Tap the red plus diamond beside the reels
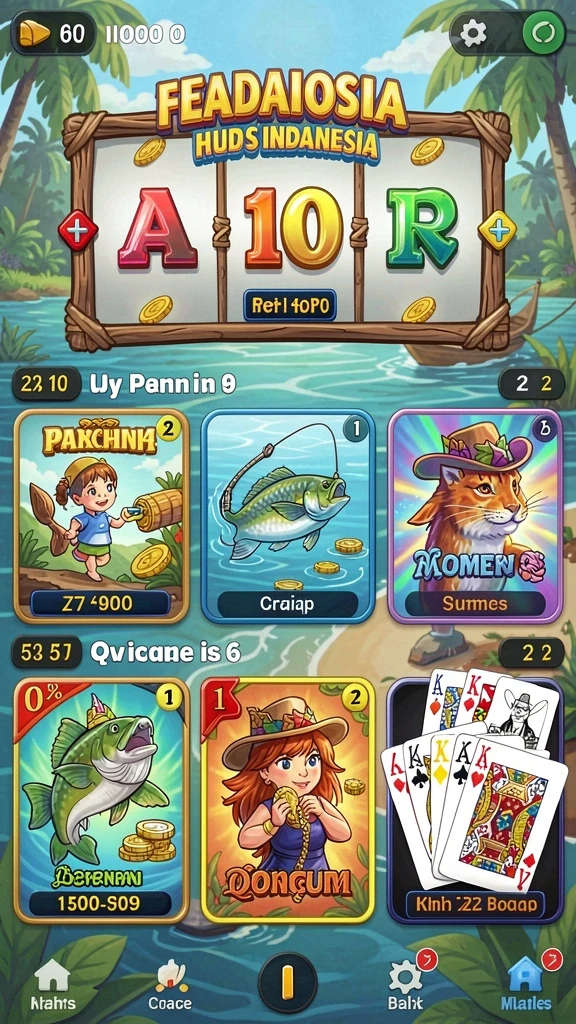The height and width of the screenshot is (1024, 576). pyautogui.click(x=78, y=231)
